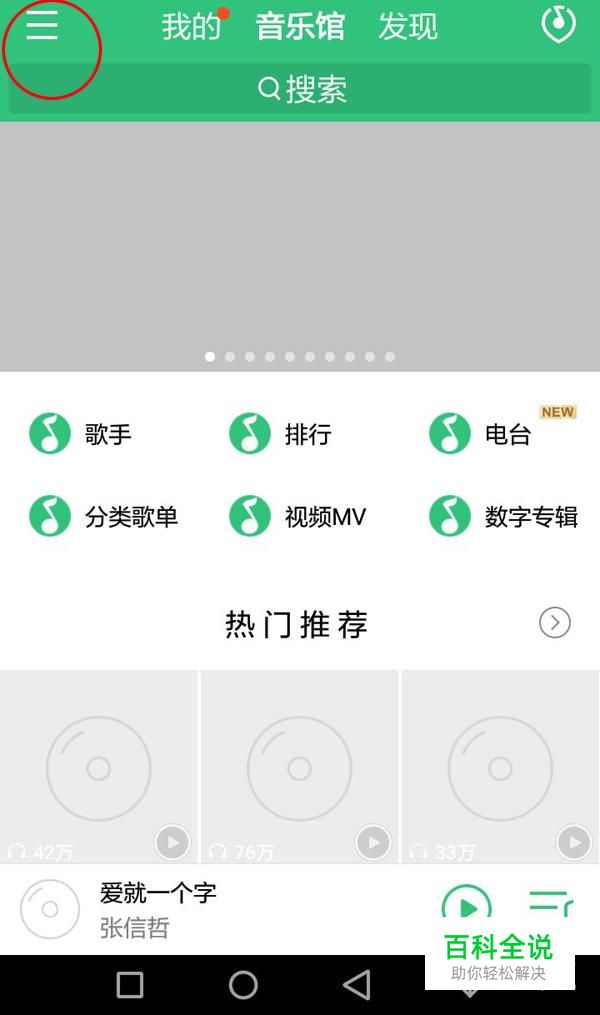Open the hamburger drawer menu
Screen dimensions: 600x1015
coord(42,26)
